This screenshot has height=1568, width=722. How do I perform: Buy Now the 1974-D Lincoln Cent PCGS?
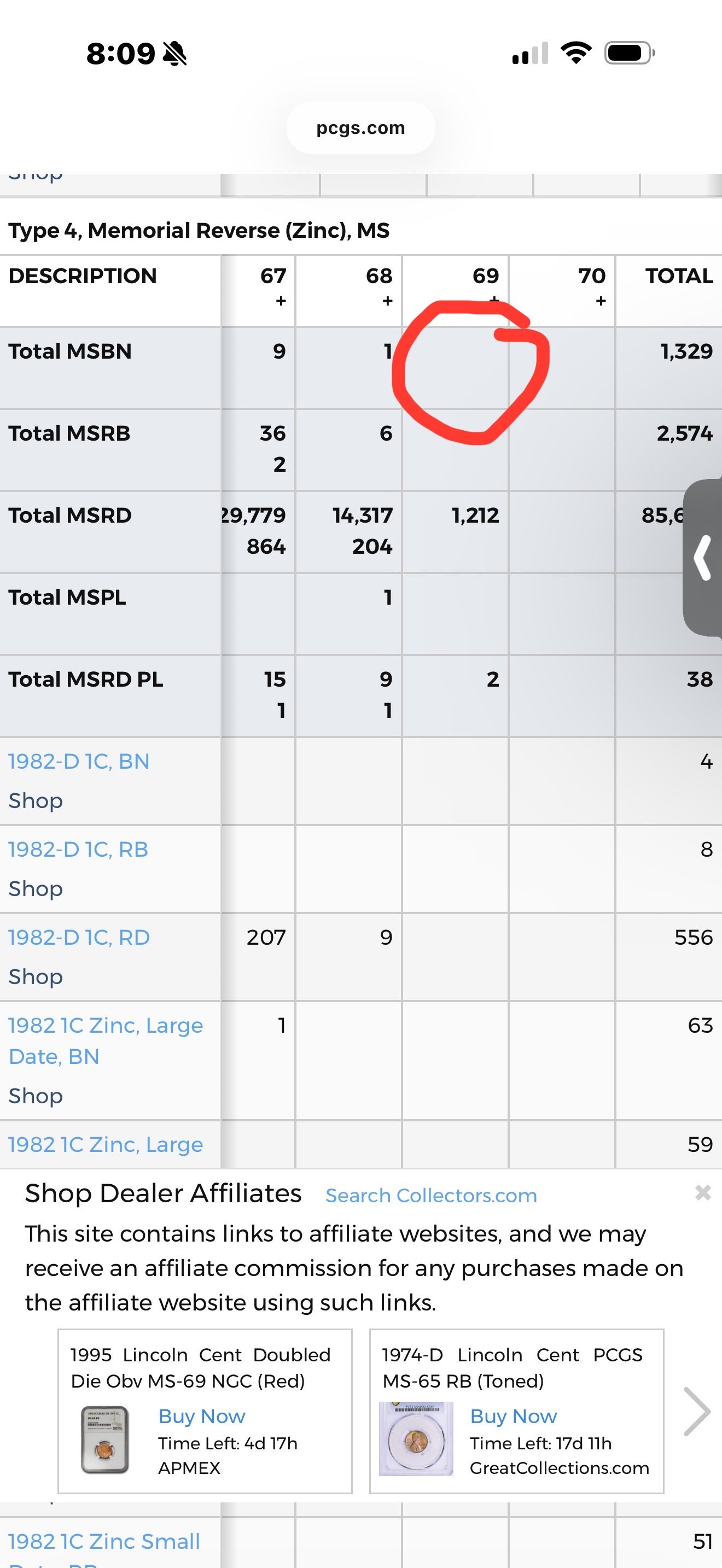coord(513,1417)
